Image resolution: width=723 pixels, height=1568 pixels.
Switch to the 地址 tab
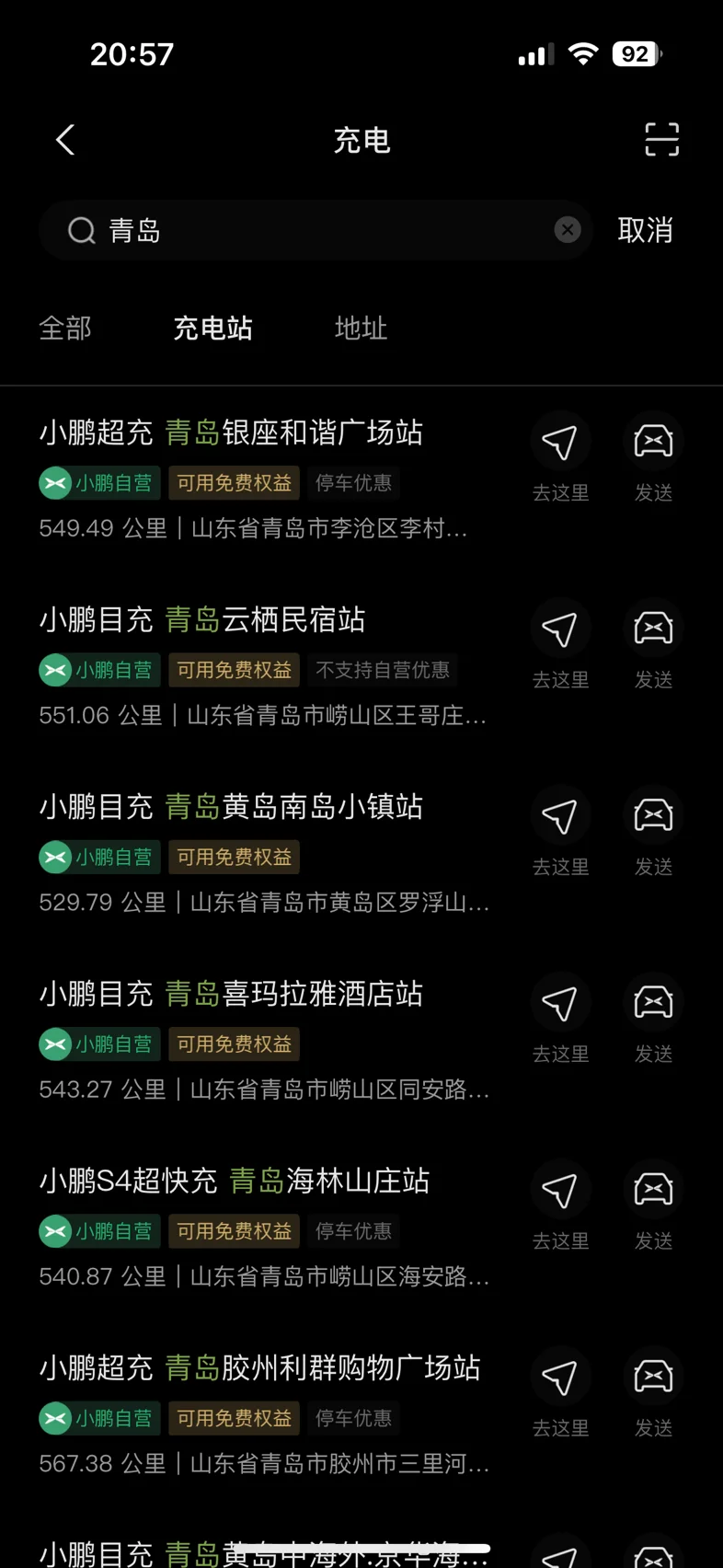pos(361,328)
